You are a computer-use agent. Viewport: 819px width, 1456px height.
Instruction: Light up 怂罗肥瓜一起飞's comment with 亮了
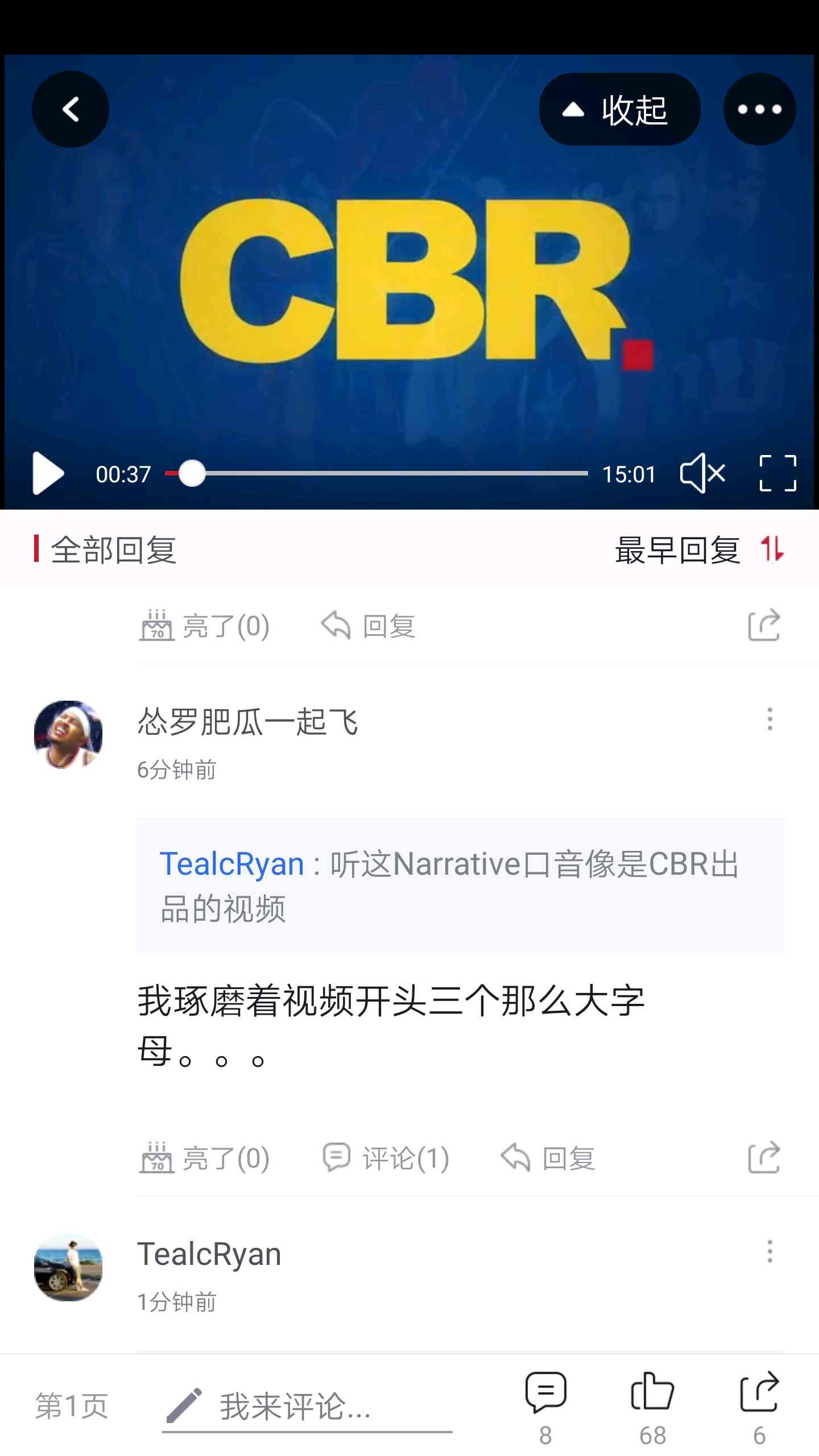tap(205, 1159)
